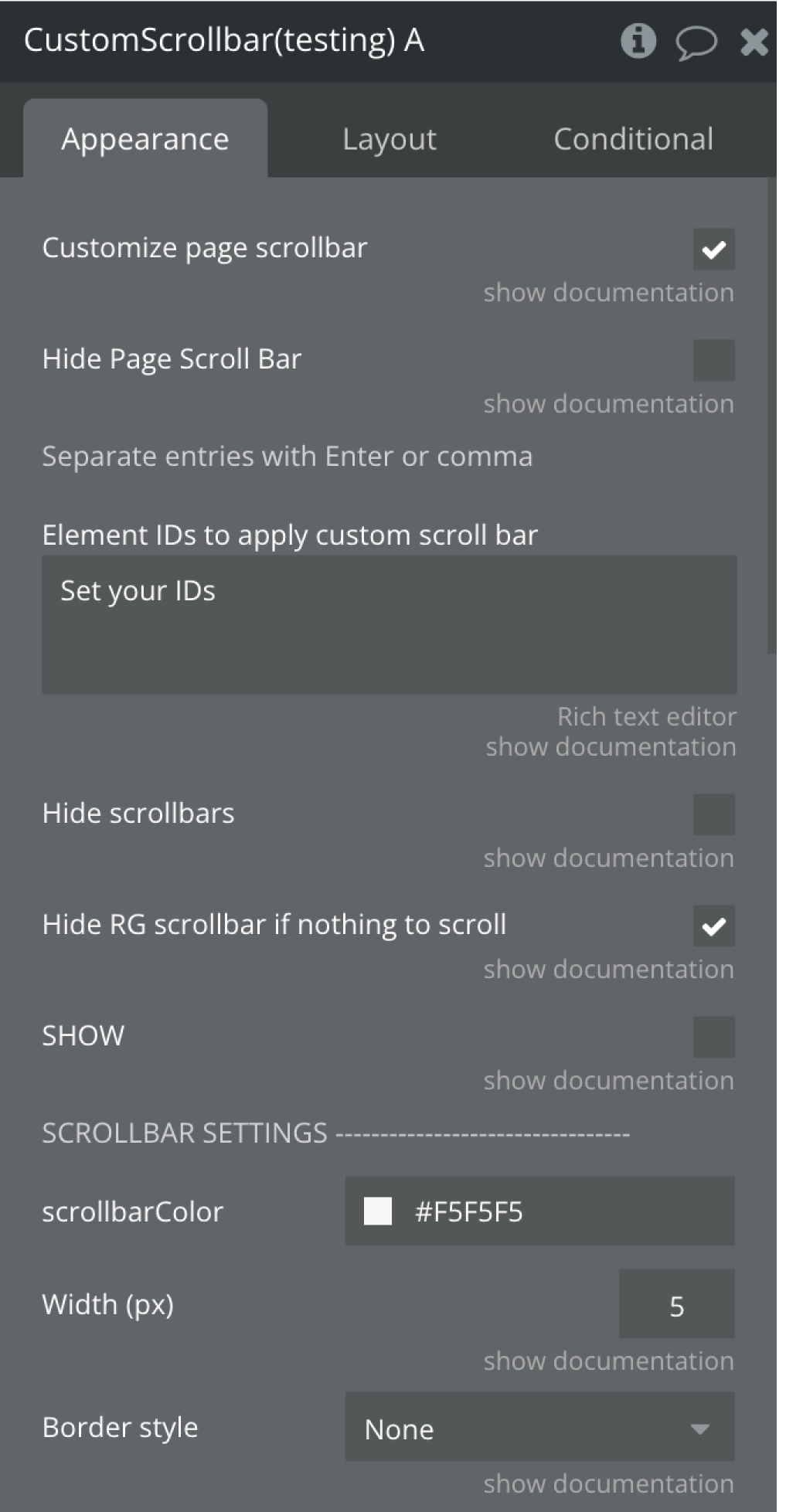Switch to the Conditional tab
Image resolution: width=786 pixels, height=1512 pixels.
point(633,139)
